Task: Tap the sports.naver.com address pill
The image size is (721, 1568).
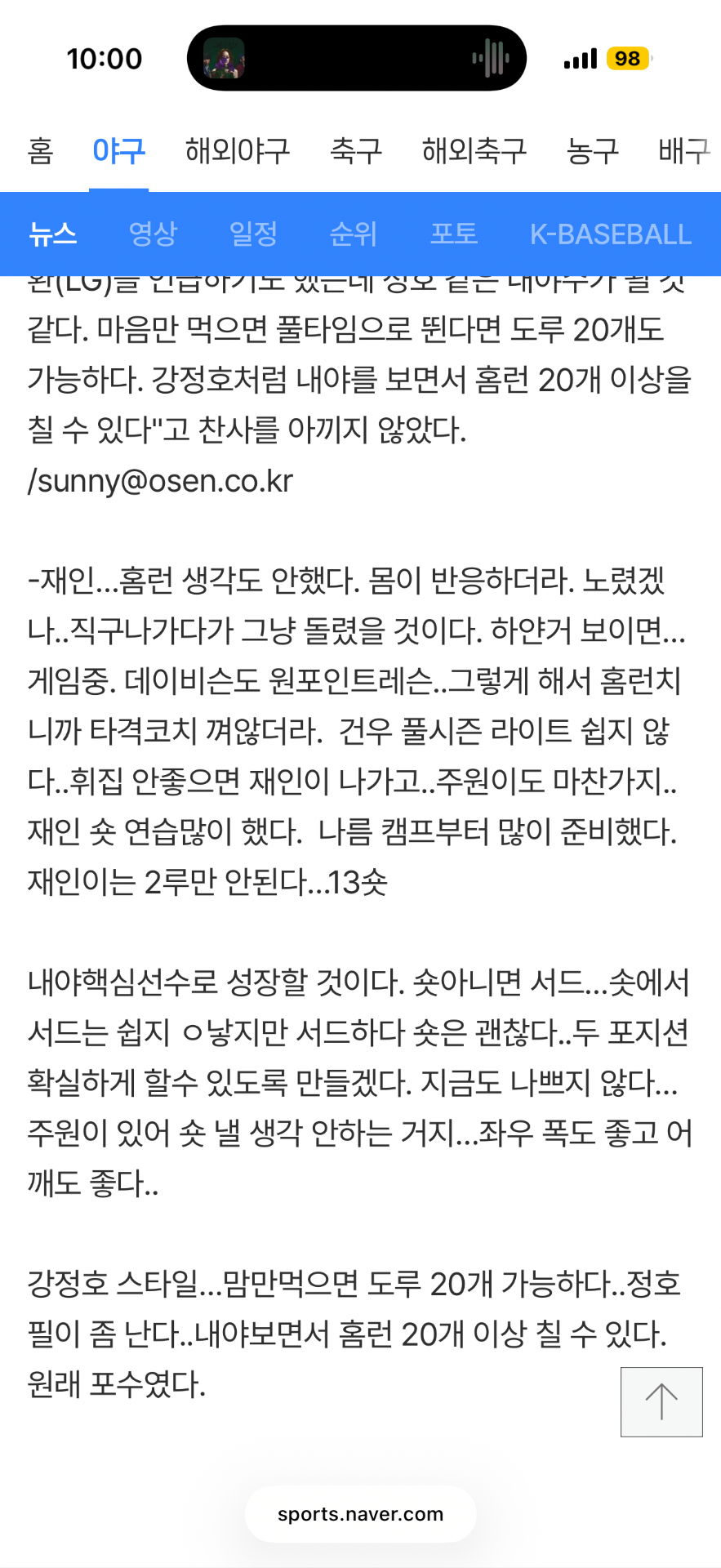Action: point(360,1514)
